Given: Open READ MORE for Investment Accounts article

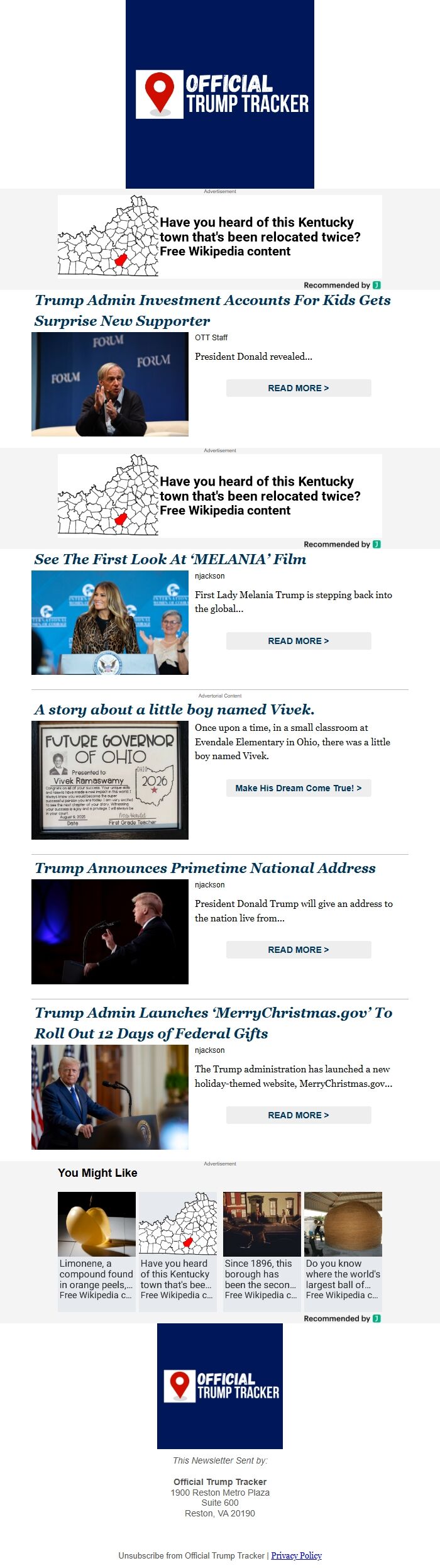Looking at the screenshot, I should pos(299,388).
